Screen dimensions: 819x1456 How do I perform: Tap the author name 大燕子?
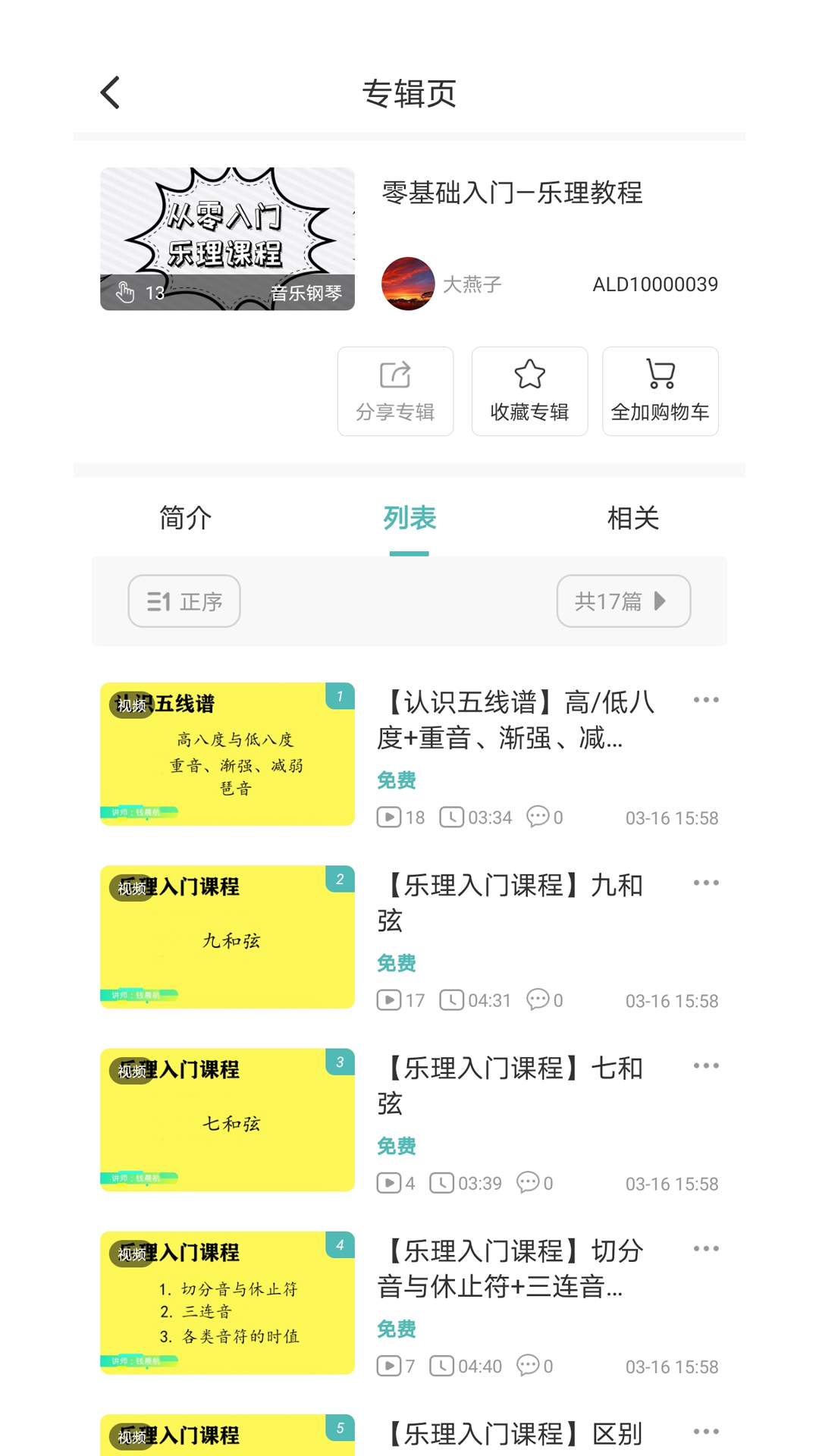[471, 284]
